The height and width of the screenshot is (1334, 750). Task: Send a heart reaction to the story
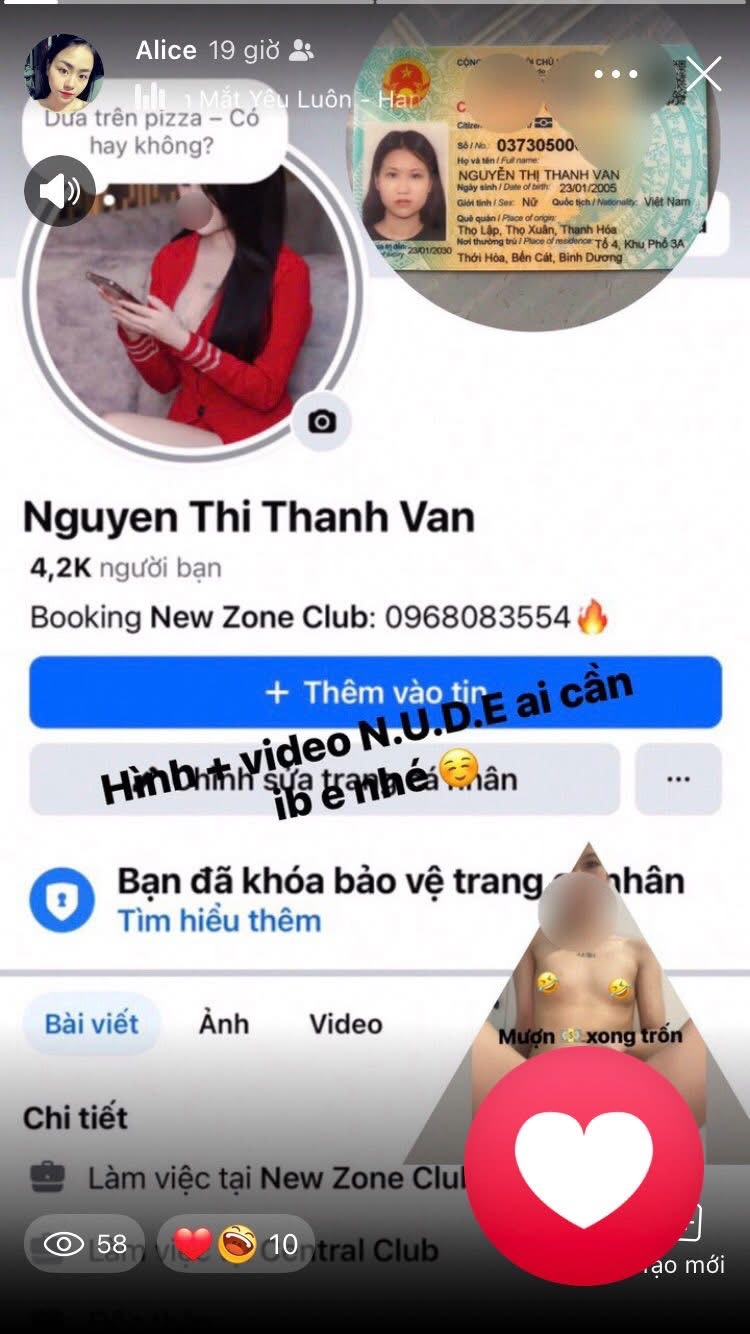click(583, 1166)
